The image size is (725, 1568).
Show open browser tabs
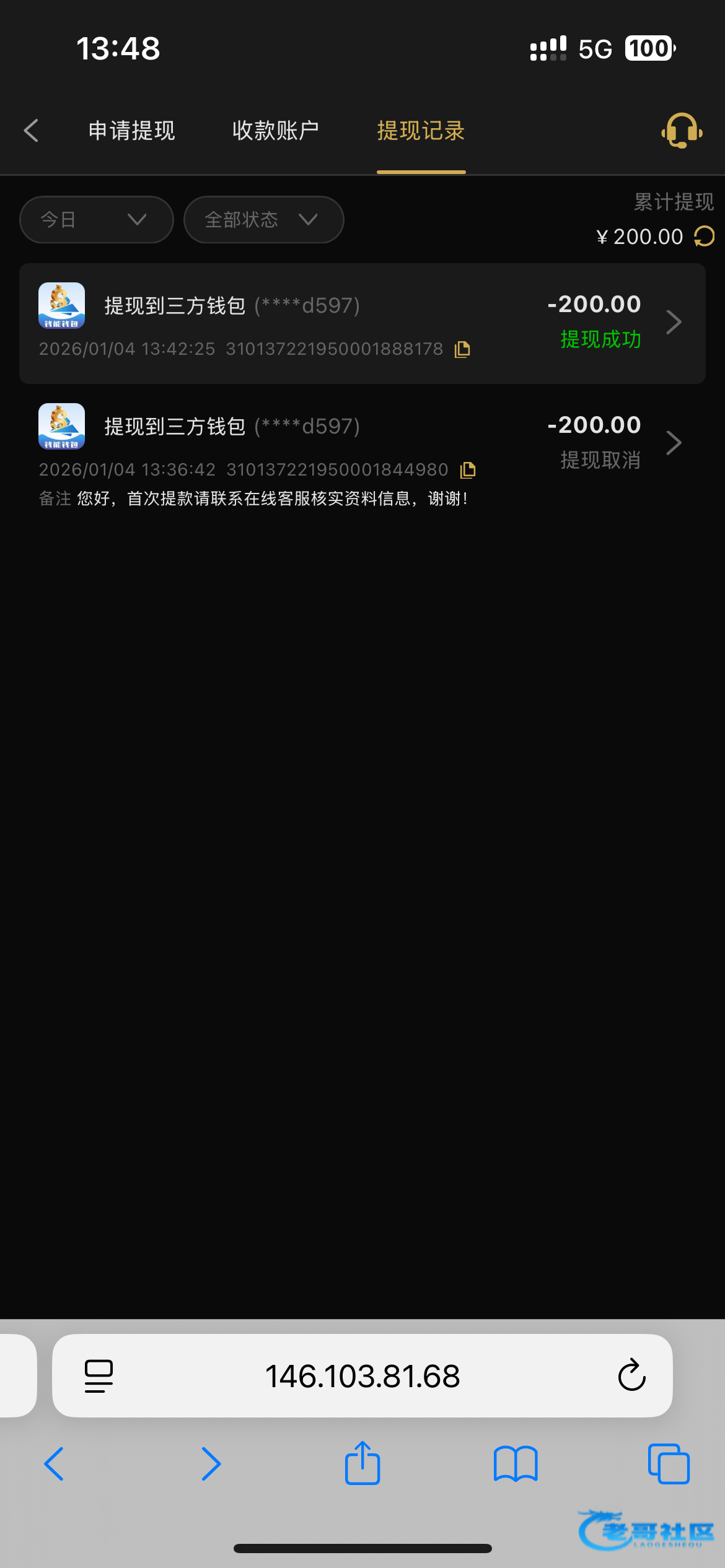point(669,1464)
